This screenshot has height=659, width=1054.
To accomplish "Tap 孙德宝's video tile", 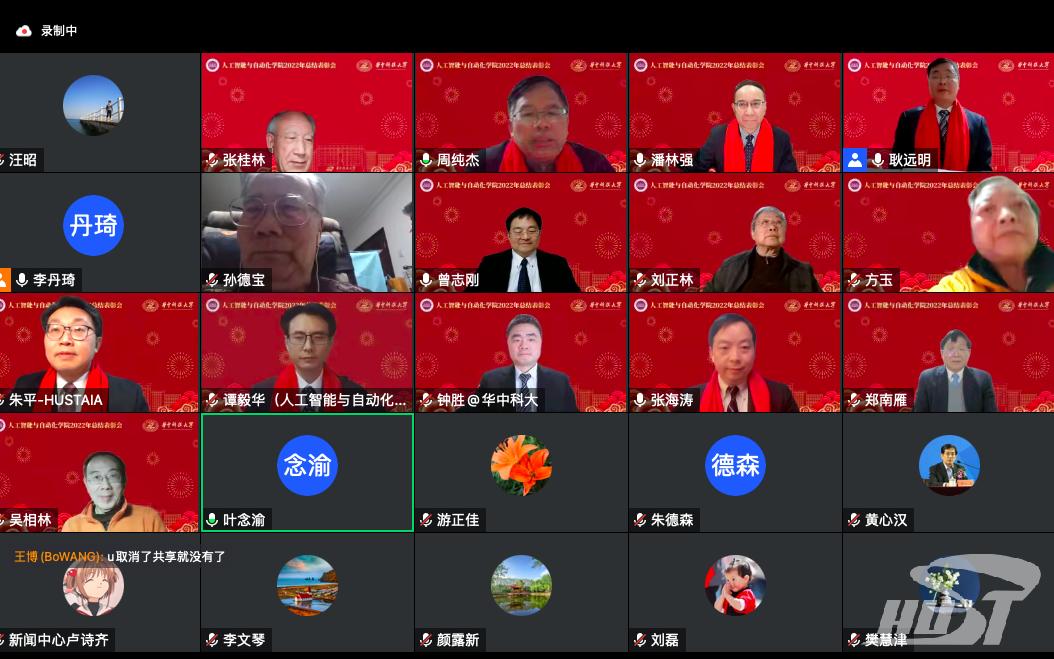I will [306, 232].
